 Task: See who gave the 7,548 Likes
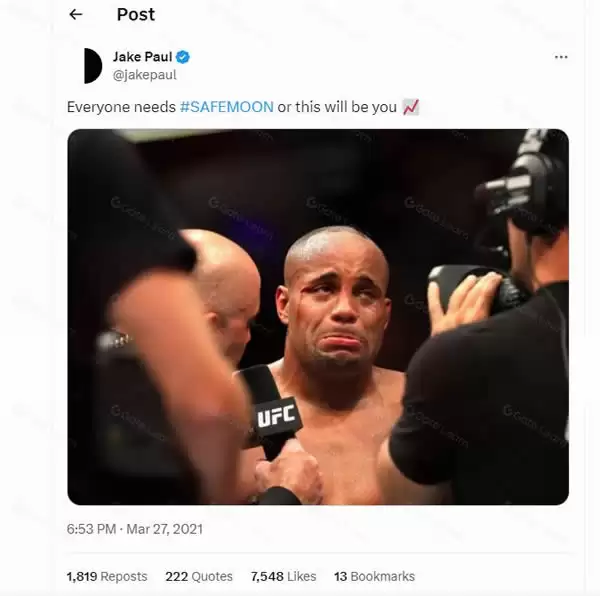tap(283, 576)
